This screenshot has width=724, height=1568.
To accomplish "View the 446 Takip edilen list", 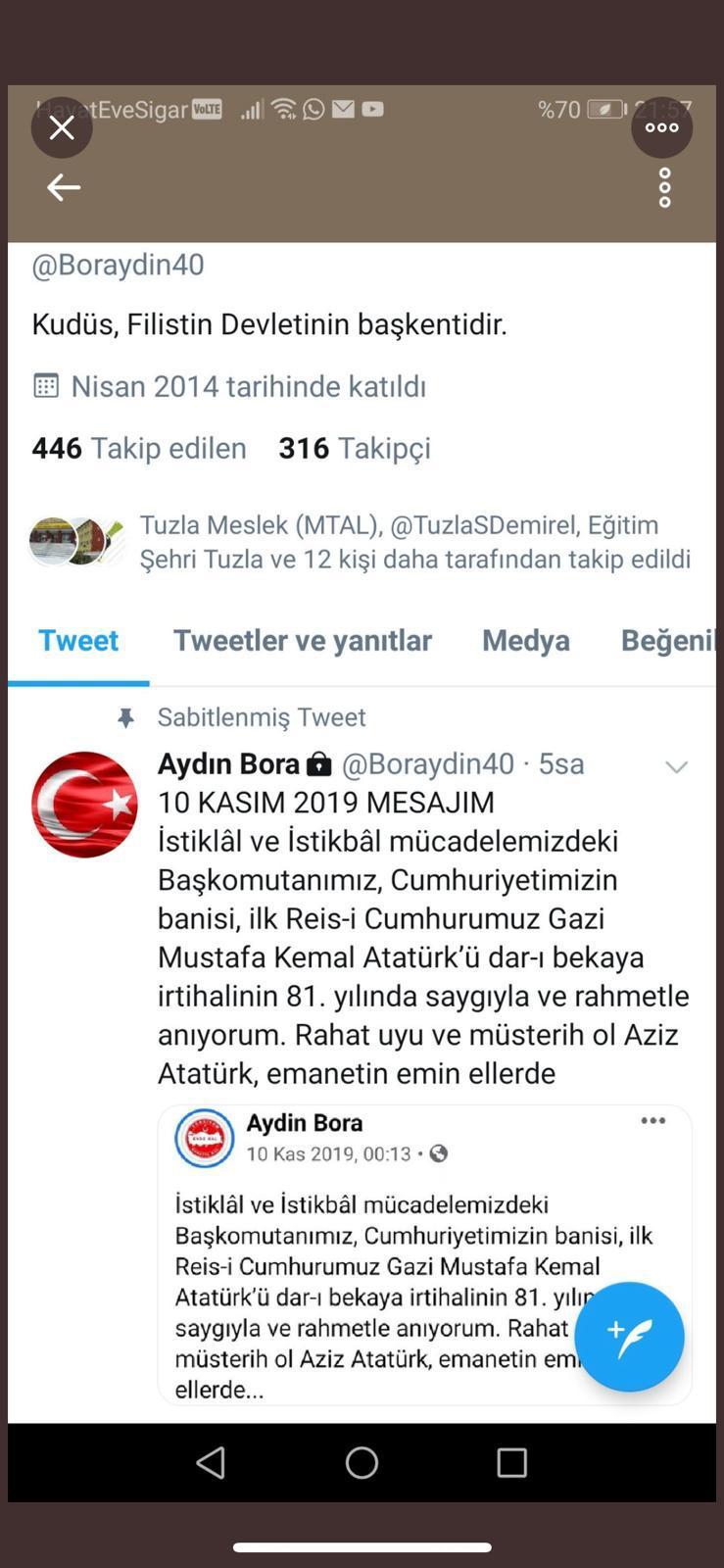I will pos(139,448).
